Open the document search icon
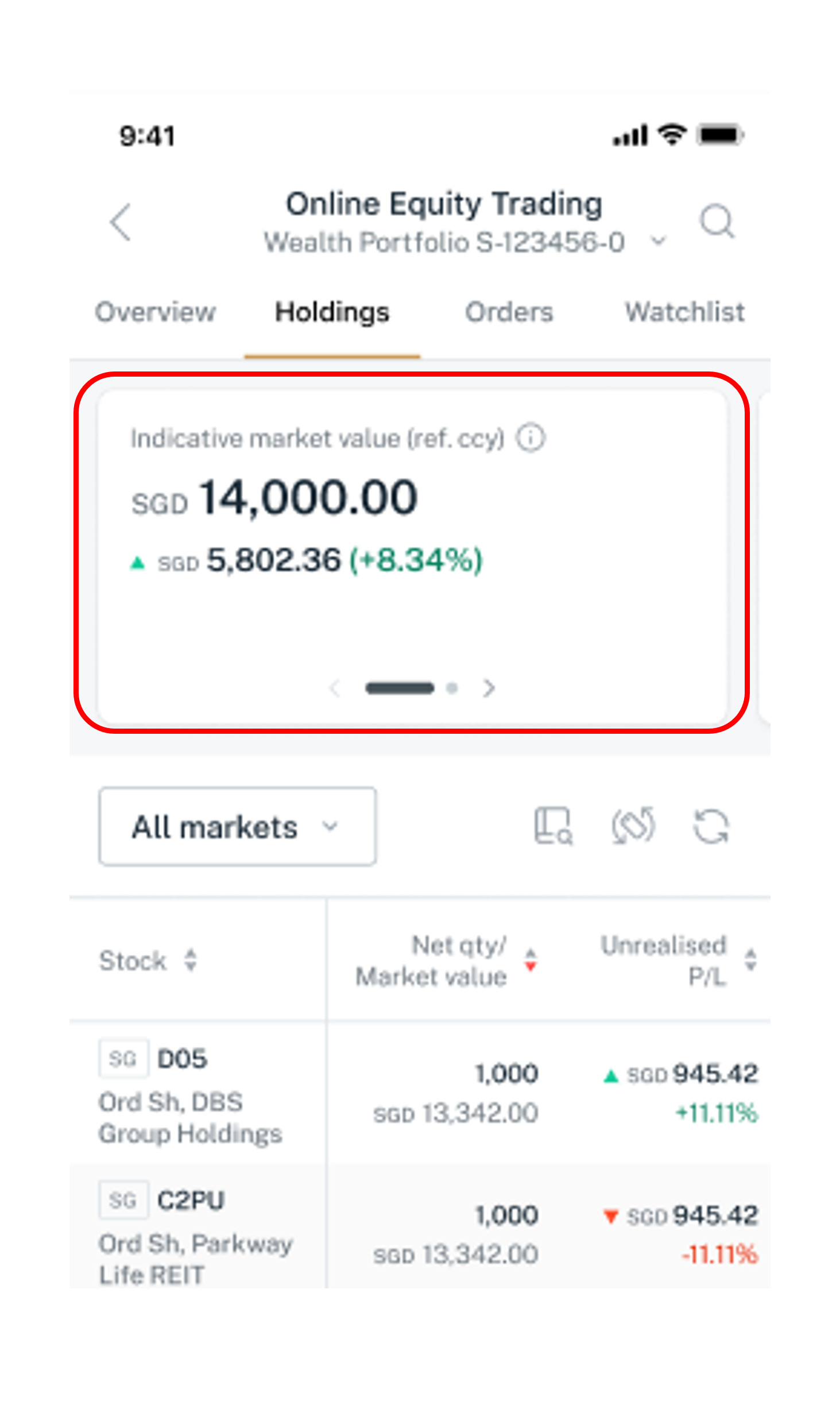The height and width of the screenshot is (1421, 840). tap(553, 827)
